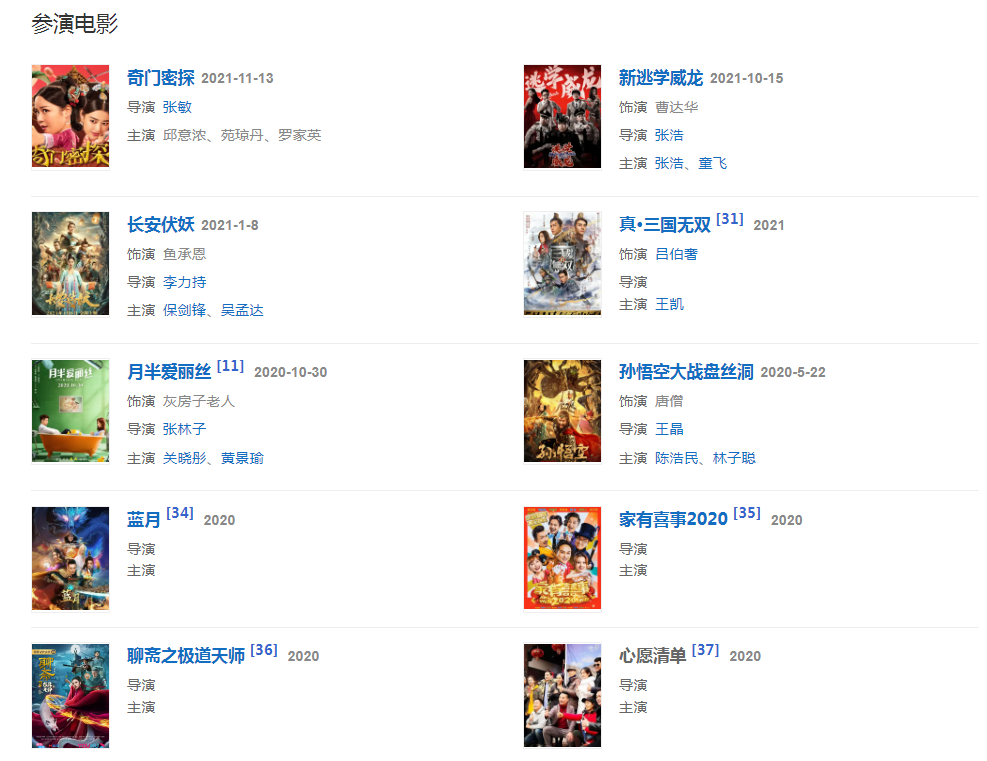The image size is (987, 761).
Task: Tap actor 童飞's name link
Action: pyautogui.click(x=713, y=163)
